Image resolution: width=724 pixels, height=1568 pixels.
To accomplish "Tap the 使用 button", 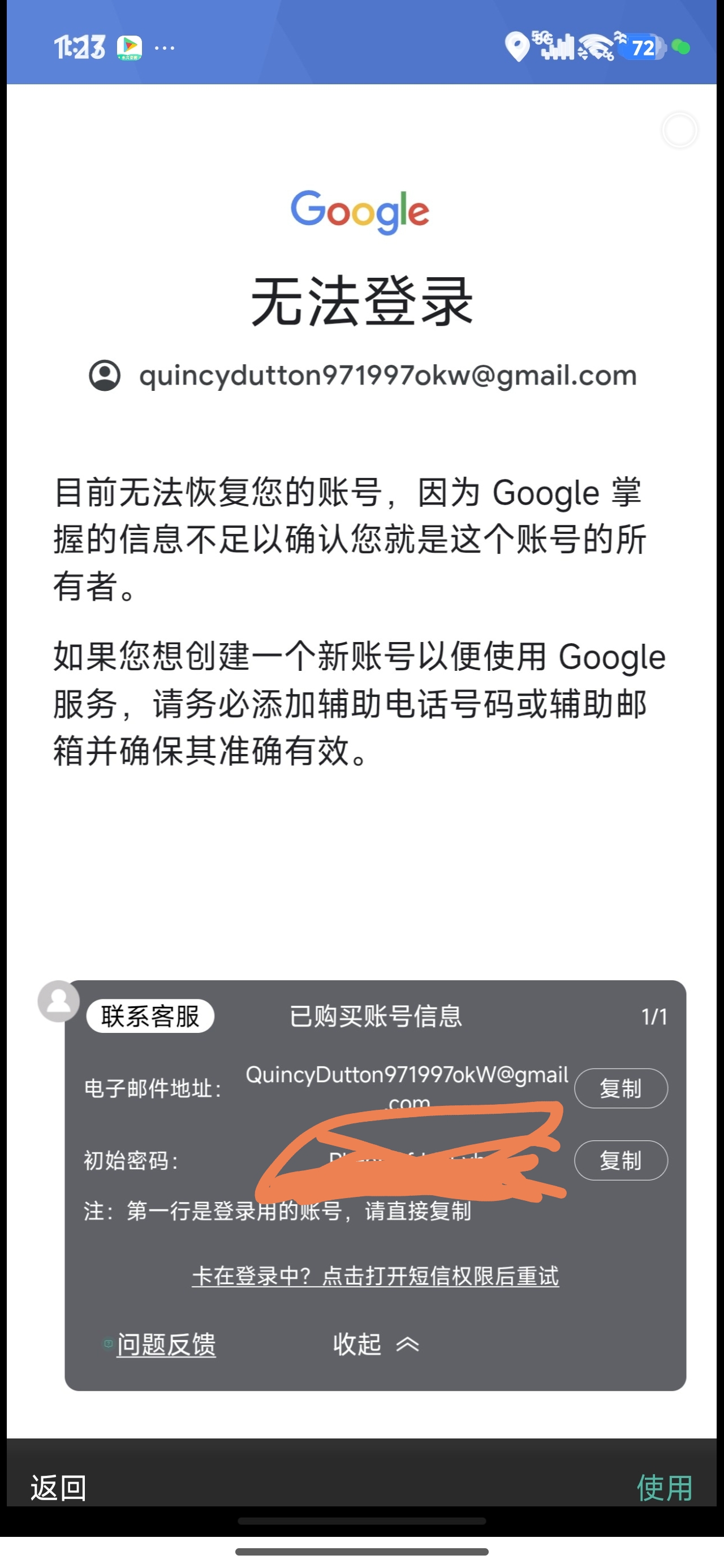I will (x=664, y=1488).
